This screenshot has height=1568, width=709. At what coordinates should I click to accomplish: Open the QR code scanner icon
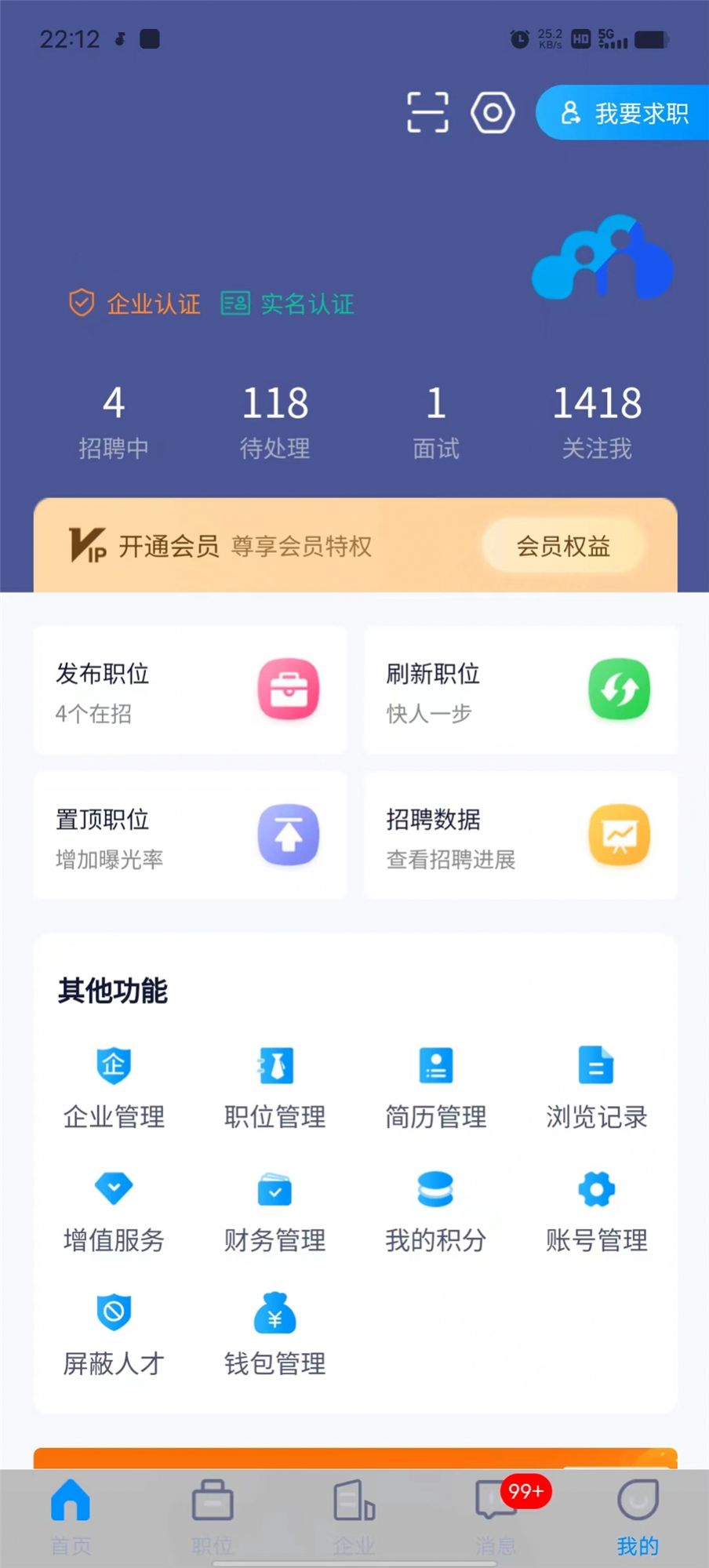point(428,112)
